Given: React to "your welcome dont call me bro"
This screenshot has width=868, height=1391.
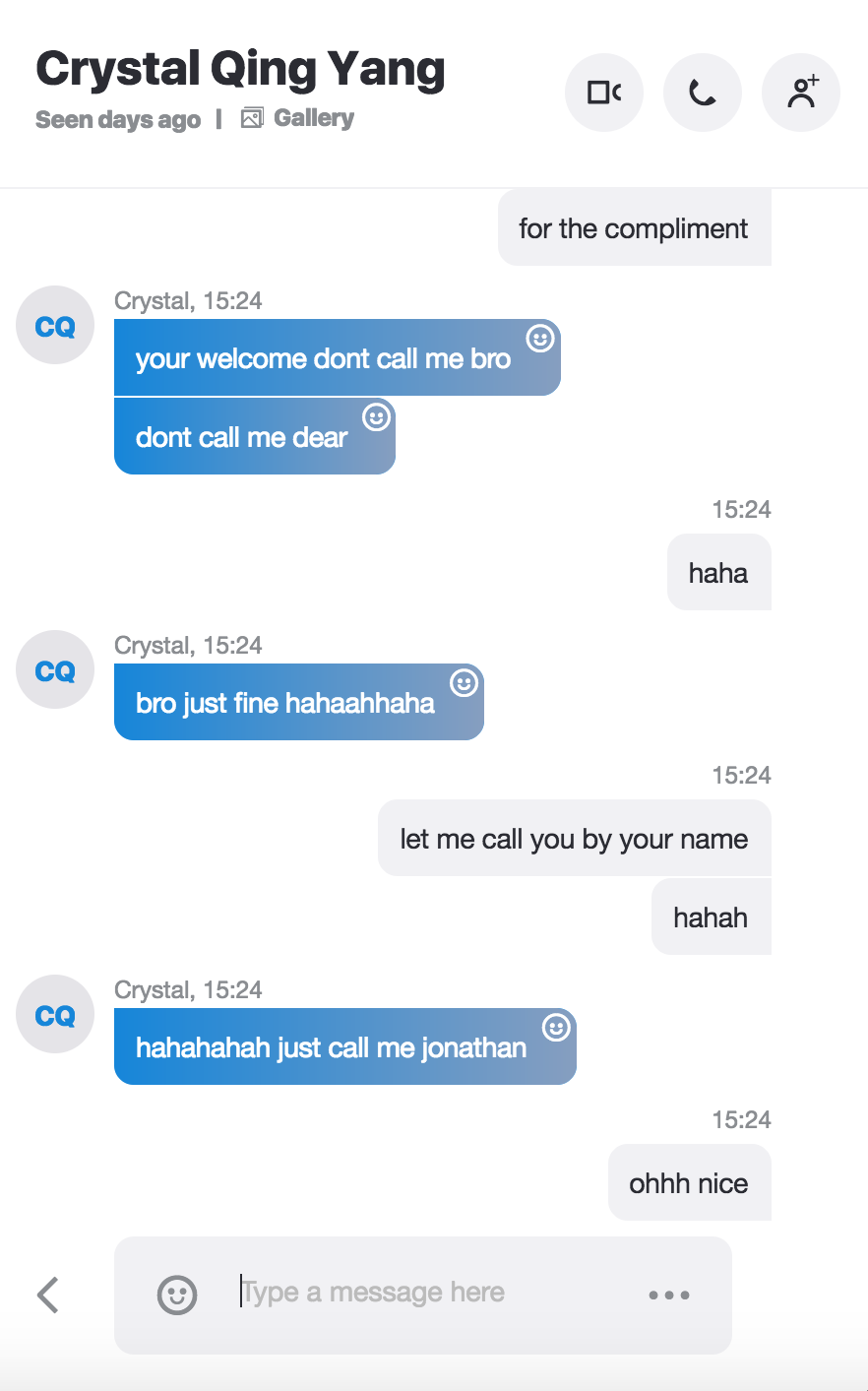Looking at the screenshot, I should tap(540, 339).
